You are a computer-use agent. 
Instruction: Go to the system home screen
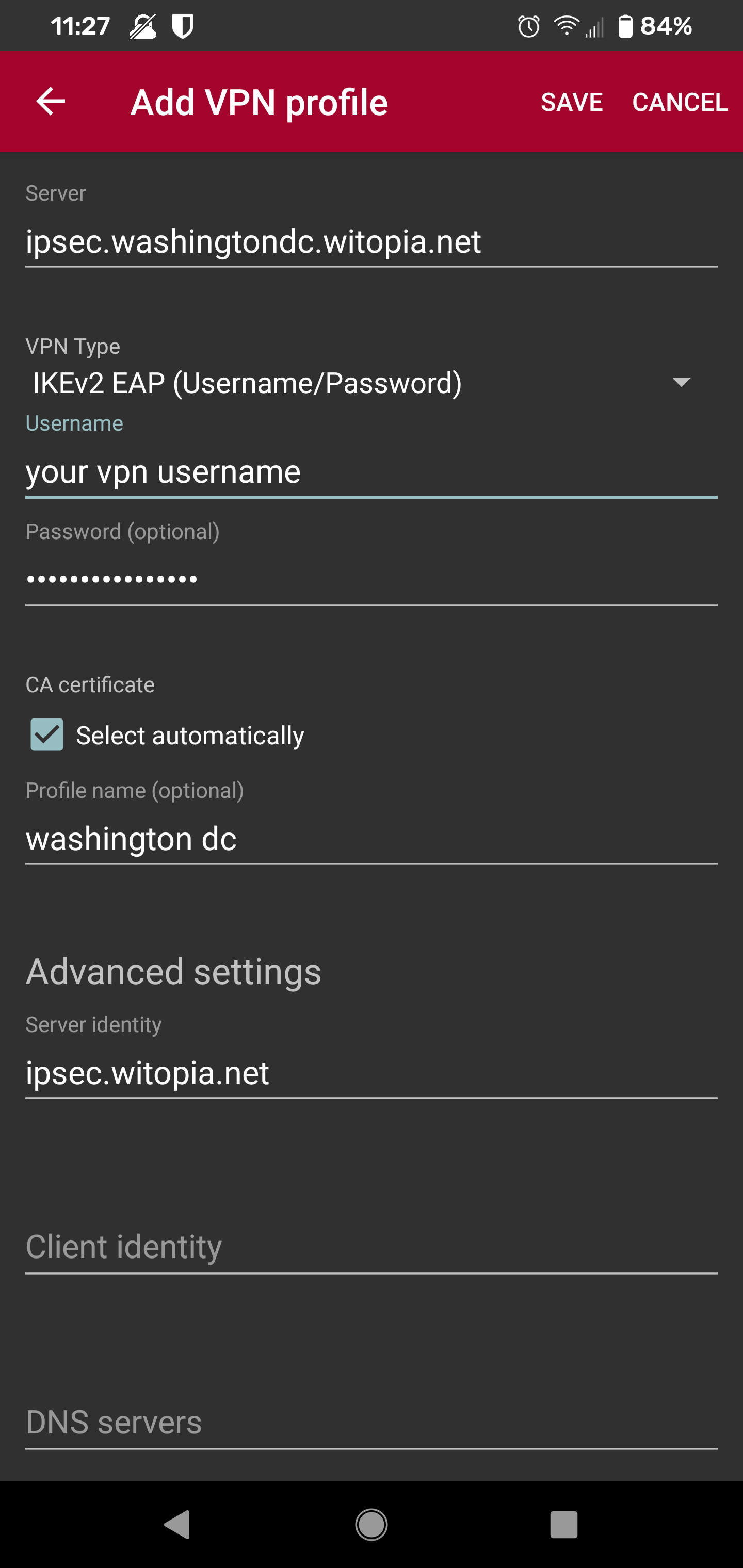point(372,1525)
